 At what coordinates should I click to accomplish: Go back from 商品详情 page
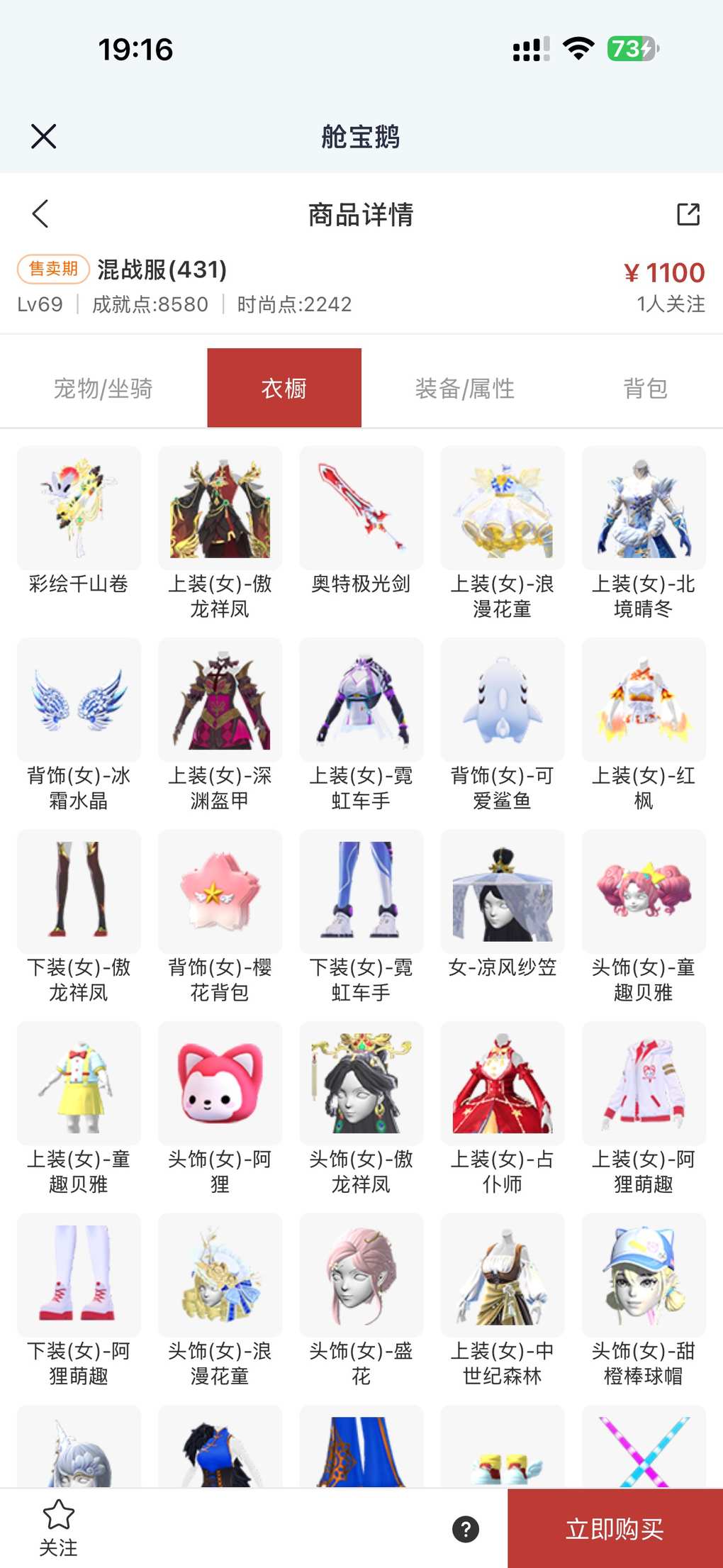pos(40,213)
